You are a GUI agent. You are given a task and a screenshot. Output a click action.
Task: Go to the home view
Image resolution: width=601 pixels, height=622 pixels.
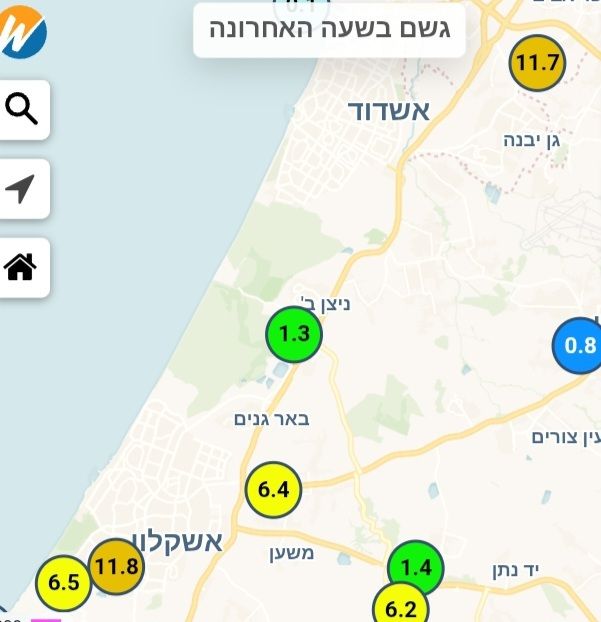point(22,267)
